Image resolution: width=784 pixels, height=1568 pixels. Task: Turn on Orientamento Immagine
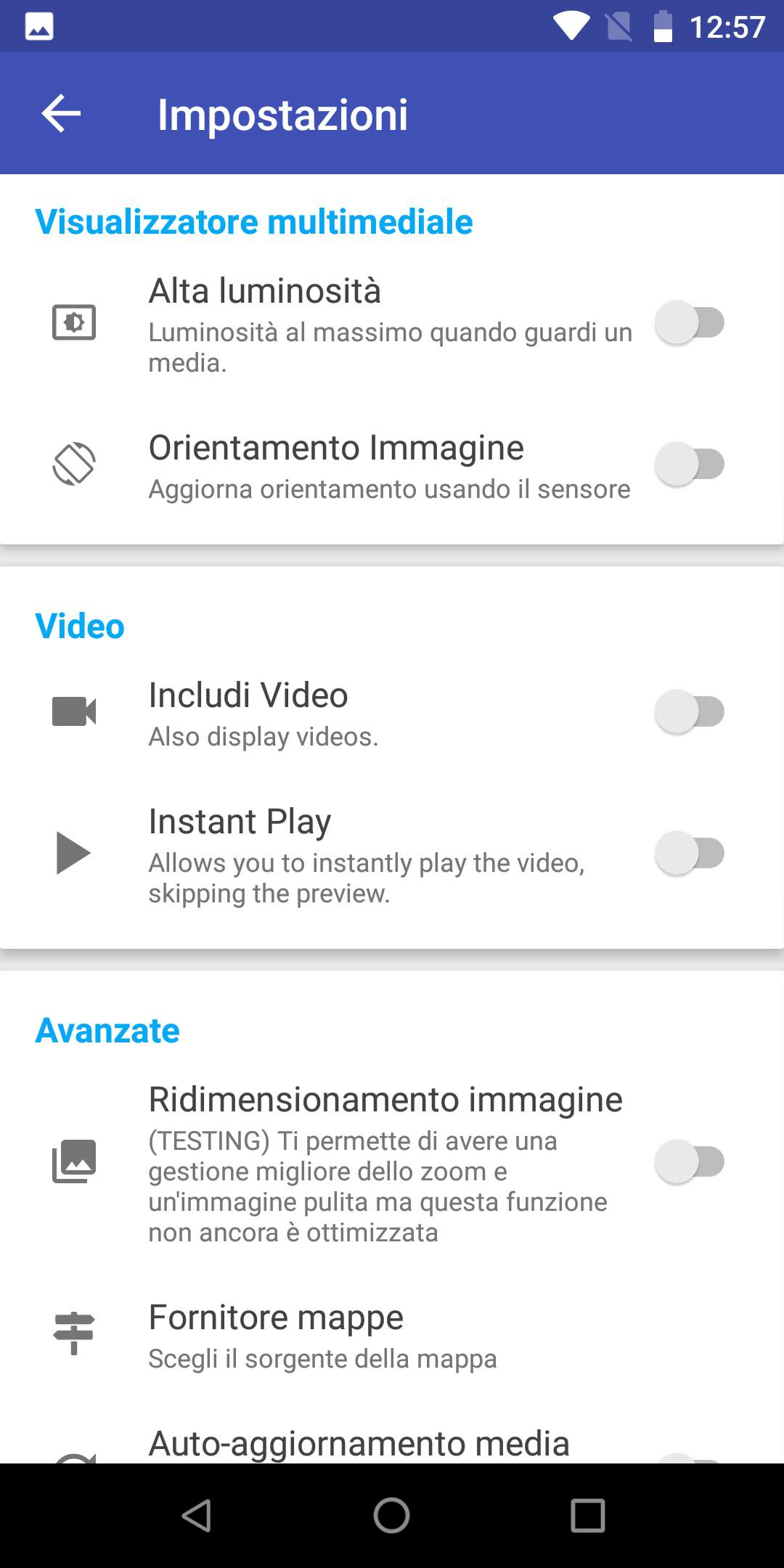pos(690,465)
